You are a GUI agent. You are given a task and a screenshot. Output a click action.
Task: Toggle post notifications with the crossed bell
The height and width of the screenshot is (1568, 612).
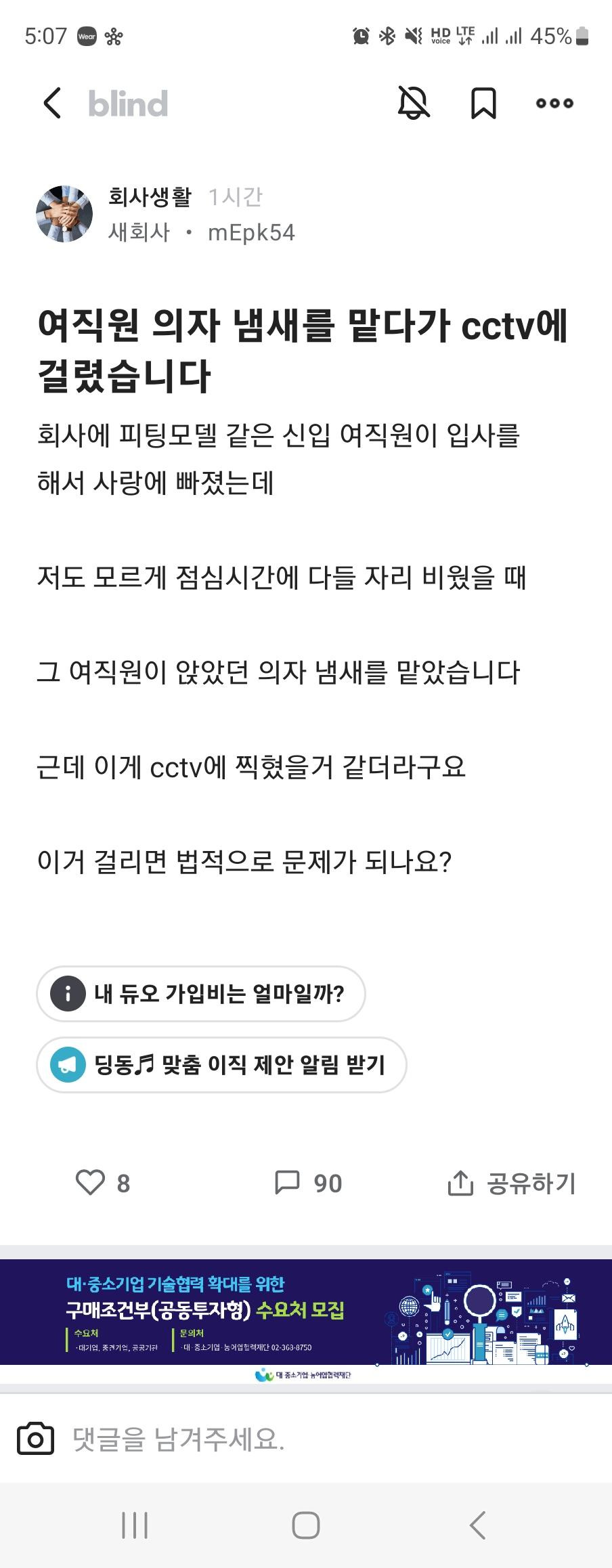tap(413, 104)
